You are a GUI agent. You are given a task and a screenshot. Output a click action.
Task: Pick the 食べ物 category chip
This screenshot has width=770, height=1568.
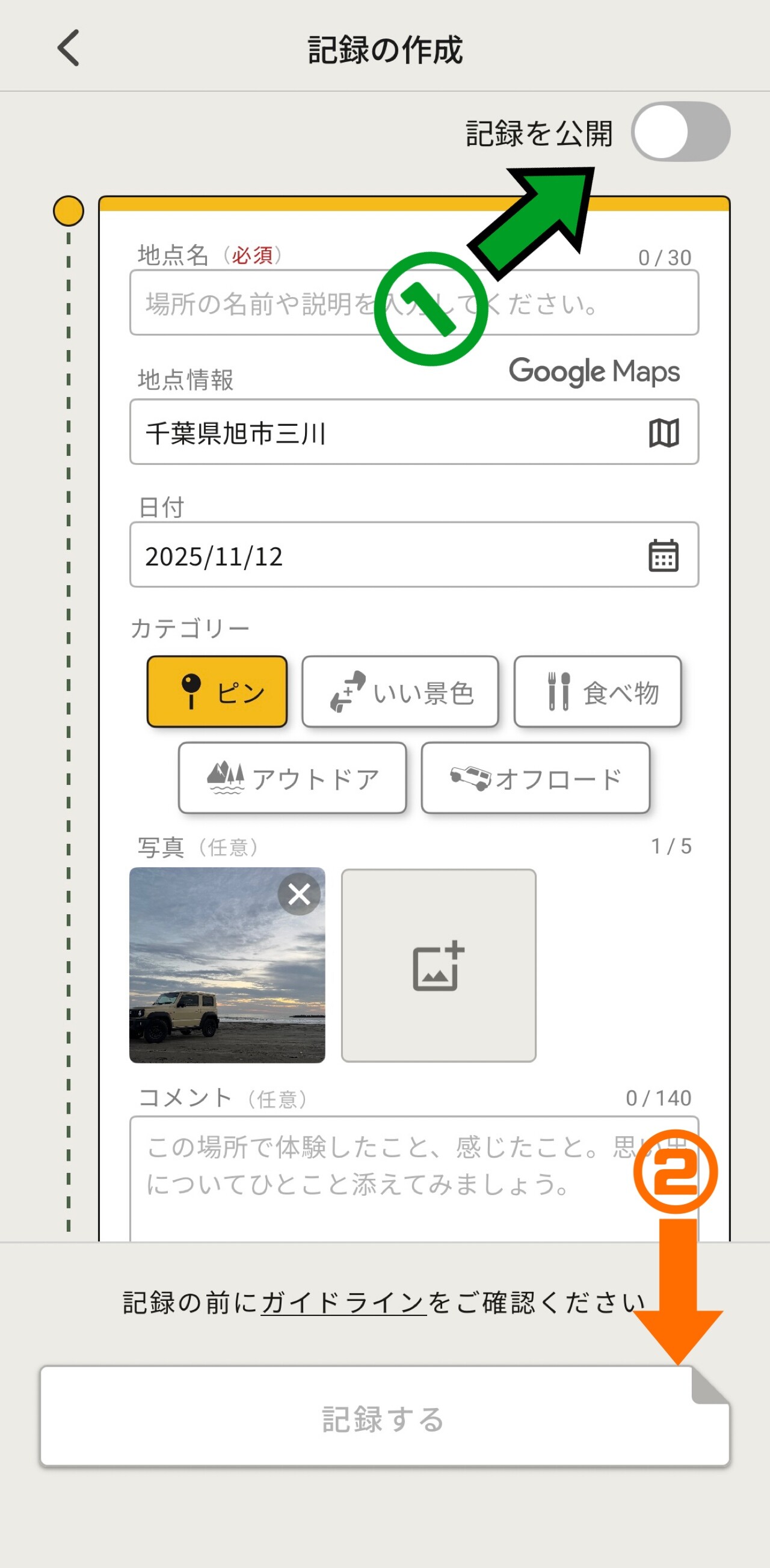pyautogui.click(x=597, y=692)
